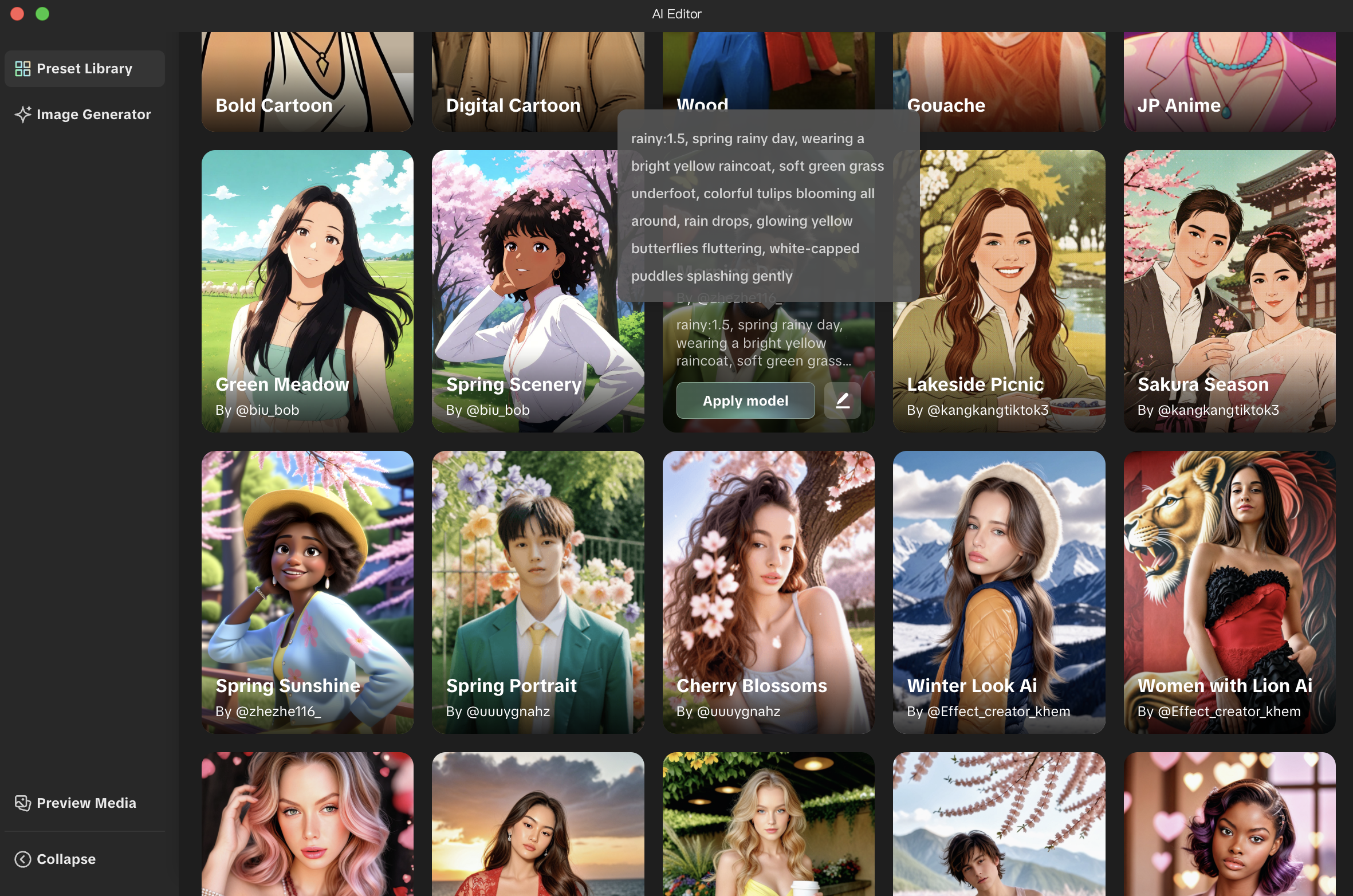Viewport: 1353px width, 896px height.
Task: Open the Winter Look Ai preset
Action: point(998,591)
